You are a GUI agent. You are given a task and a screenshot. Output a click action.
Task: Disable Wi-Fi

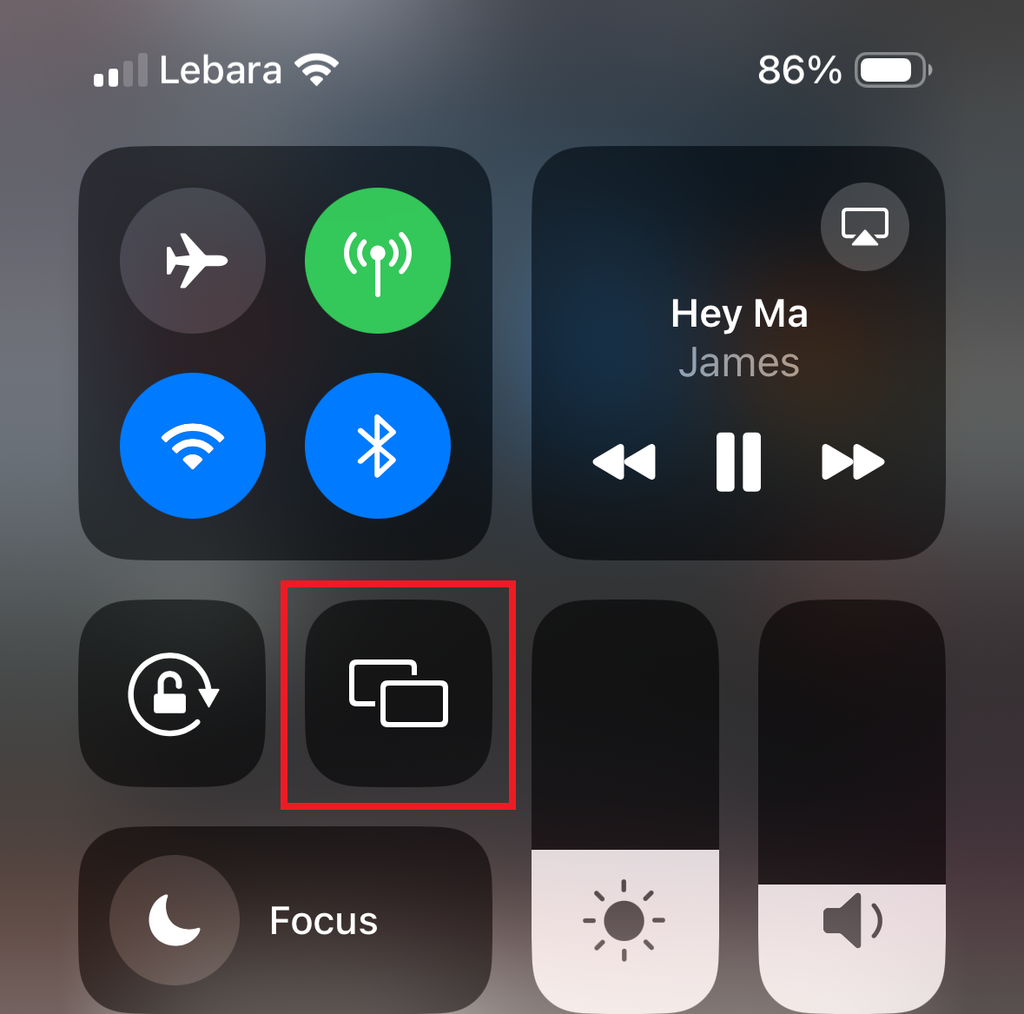coord(192,446)
